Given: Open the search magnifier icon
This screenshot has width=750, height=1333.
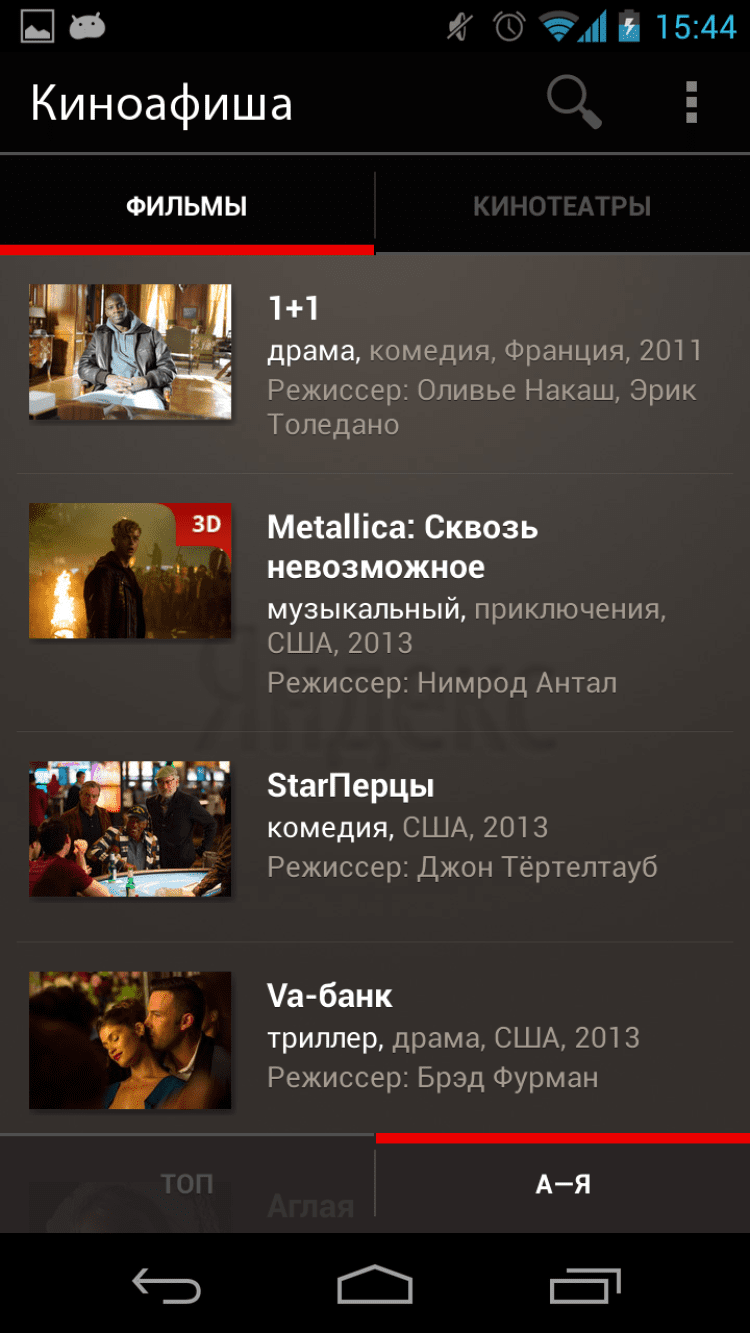Looking at the screenshot, I should point(574,103).
